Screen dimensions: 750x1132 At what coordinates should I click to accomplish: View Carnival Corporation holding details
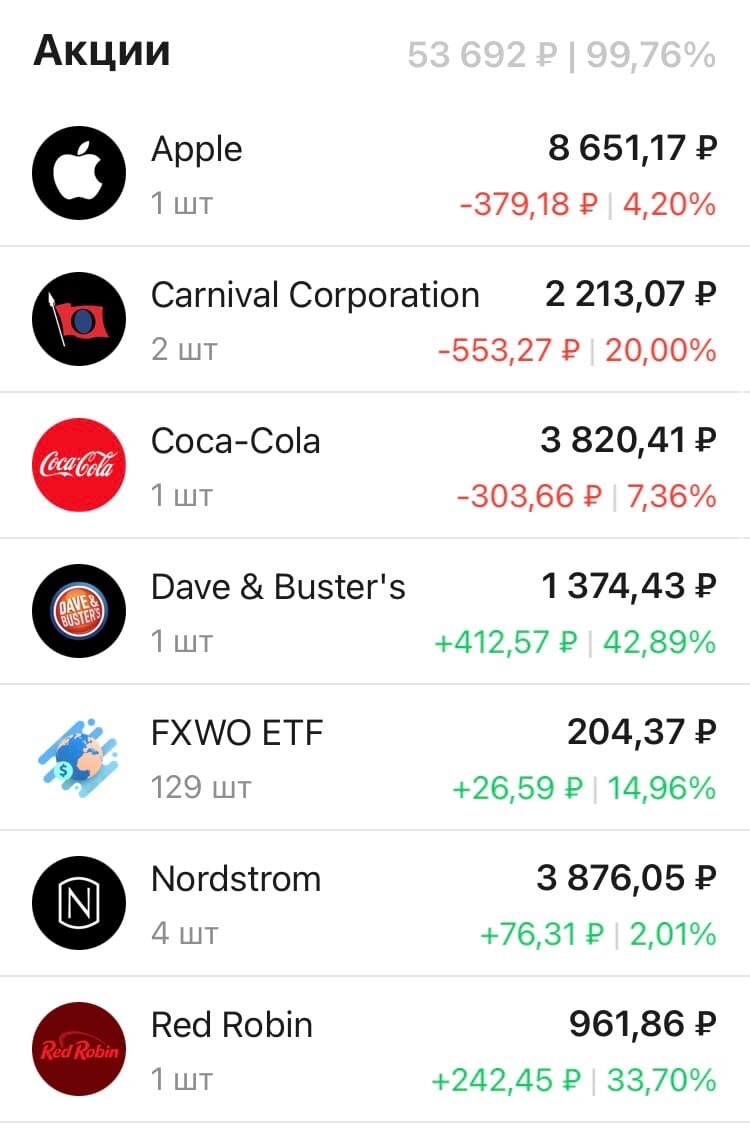pyautogui.click(x=375, y=321)
